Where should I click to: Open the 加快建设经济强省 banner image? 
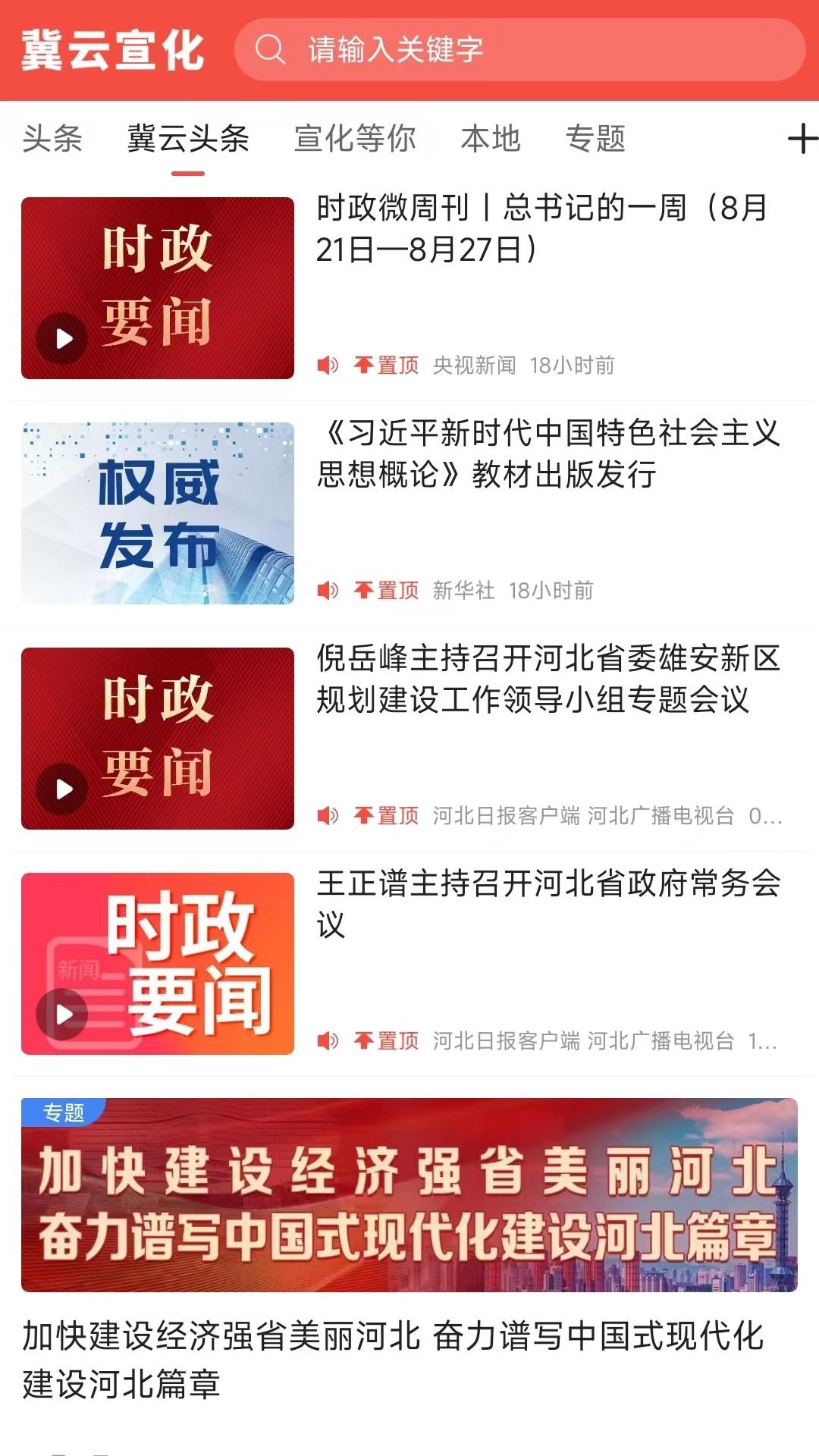(x=409, y=1191)
